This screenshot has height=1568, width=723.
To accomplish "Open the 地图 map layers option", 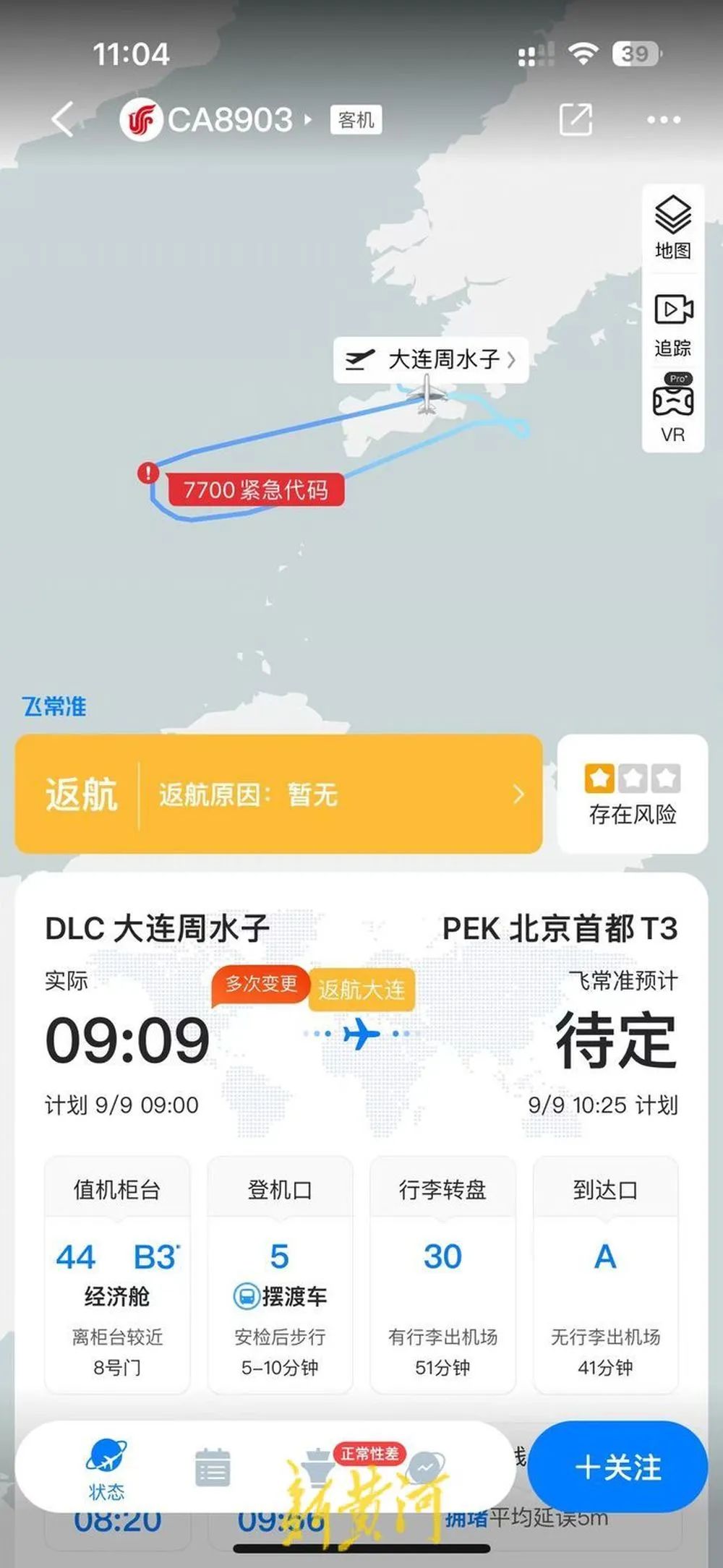I will (x=673, y=227).
